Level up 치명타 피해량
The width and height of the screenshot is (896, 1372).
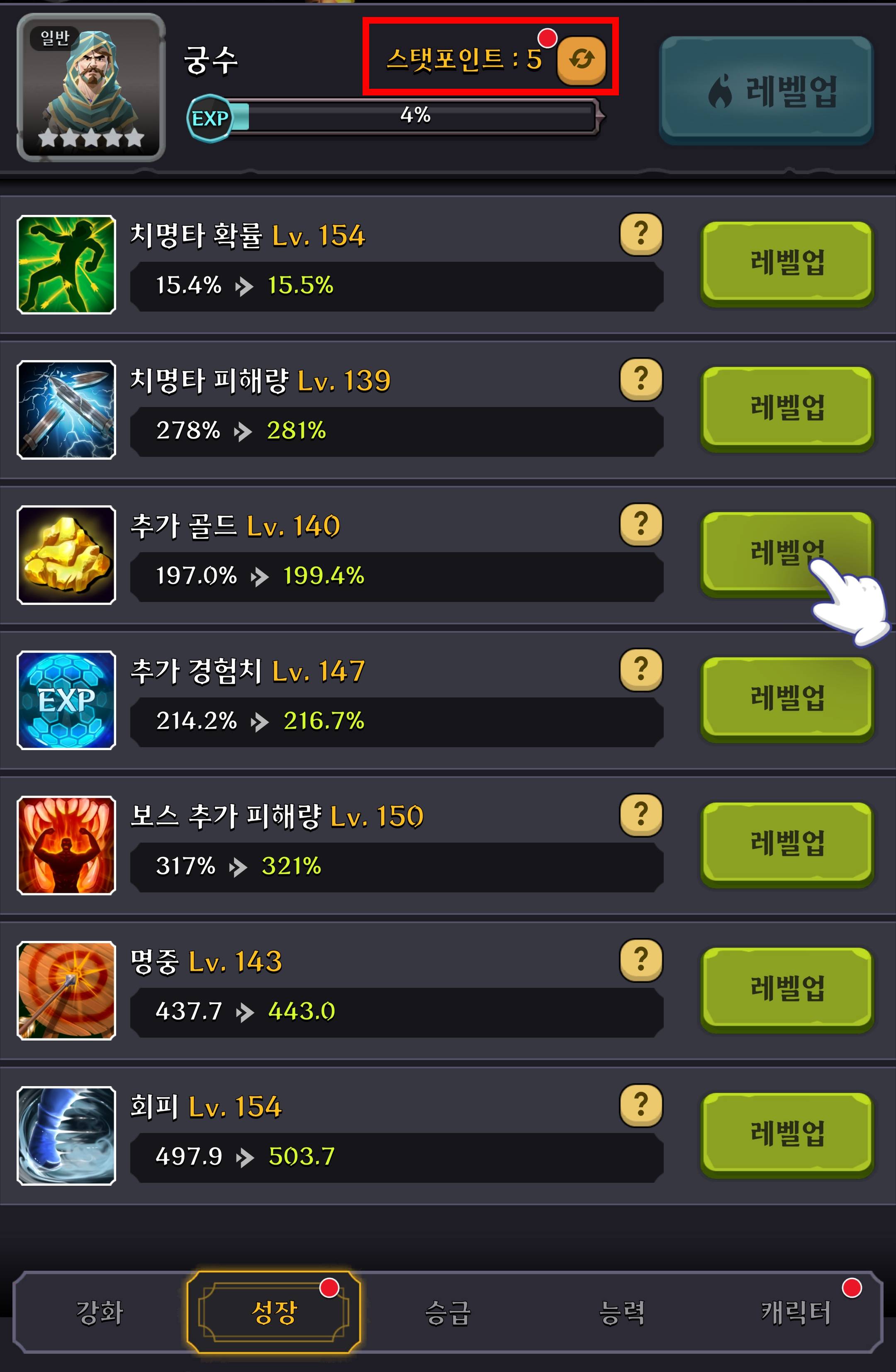click(x=786, y=407)
